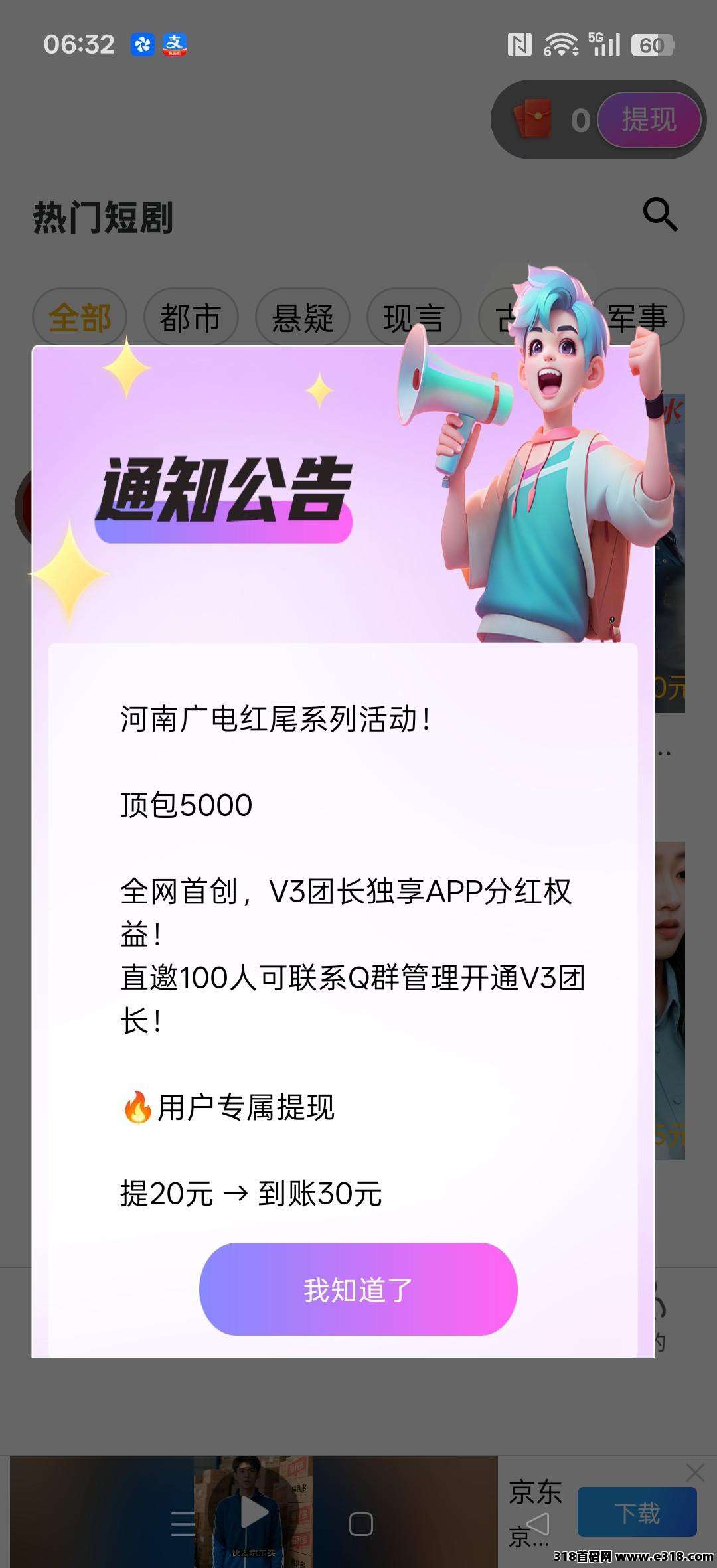The width and height of the screenshot is (717, 1568).
Task: Select the 全部 category chip
Action: pos(80,318)
